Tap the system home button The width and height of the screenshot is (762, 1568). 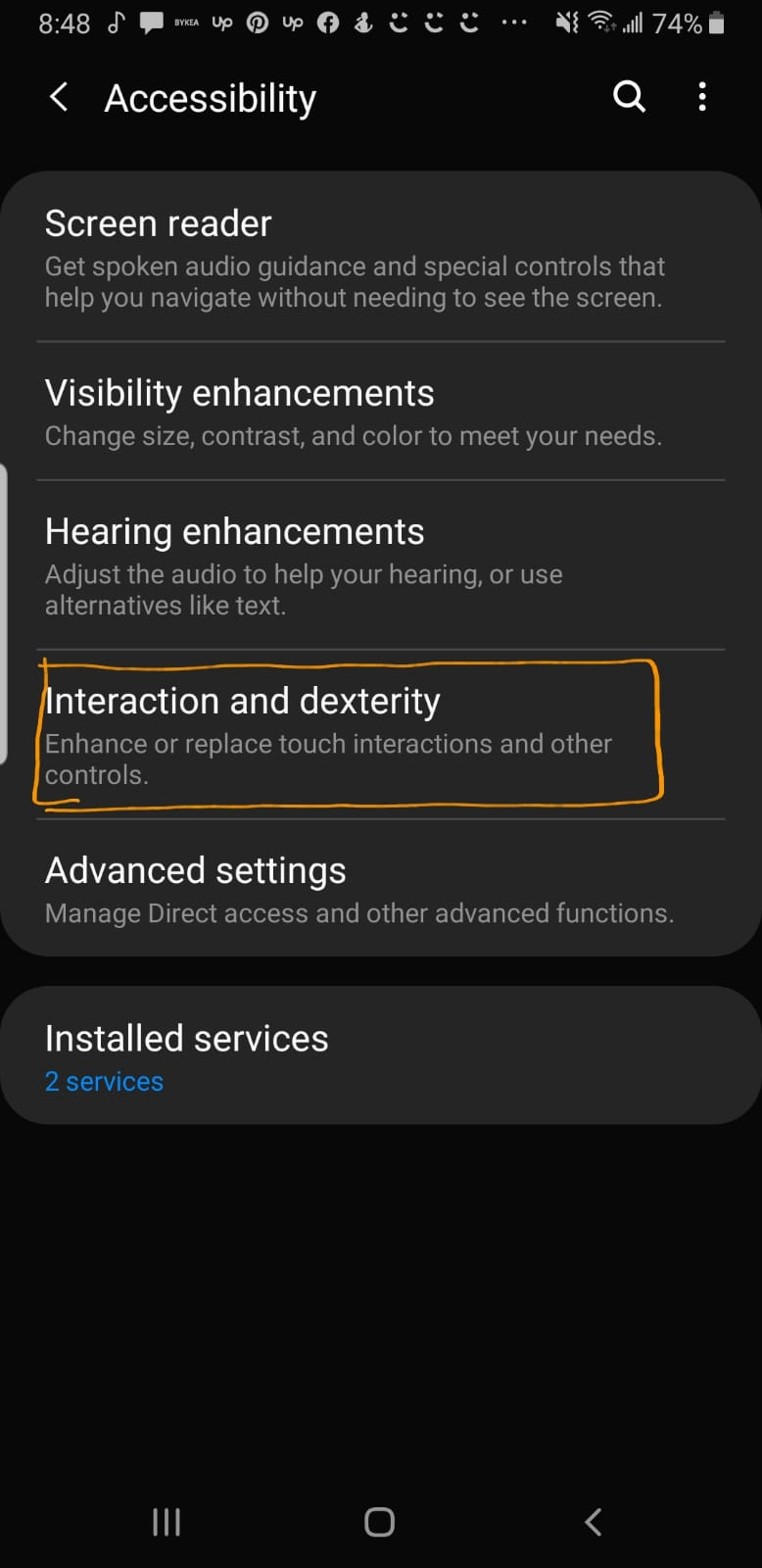[380, 1522]
